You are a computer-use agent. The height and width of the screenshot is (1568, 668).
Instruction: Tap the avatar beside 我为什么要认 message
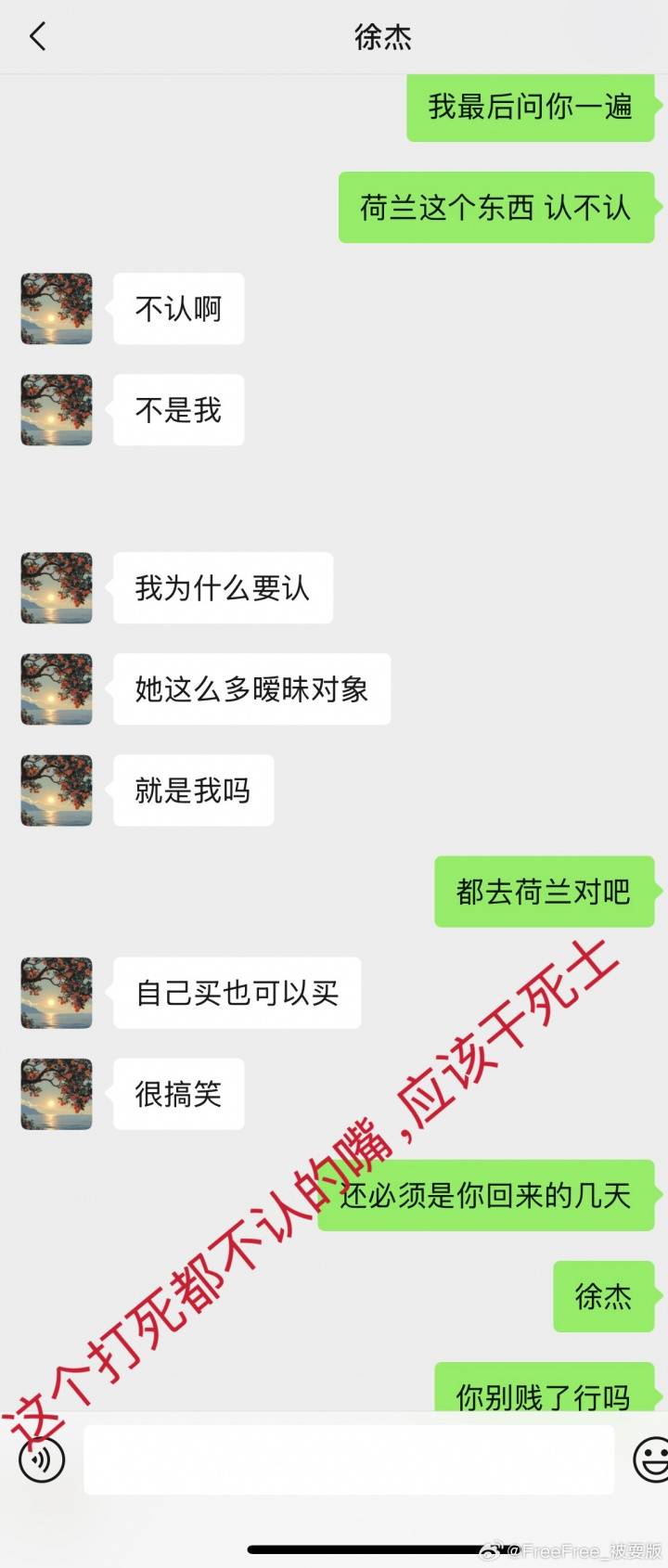[56, 587]
